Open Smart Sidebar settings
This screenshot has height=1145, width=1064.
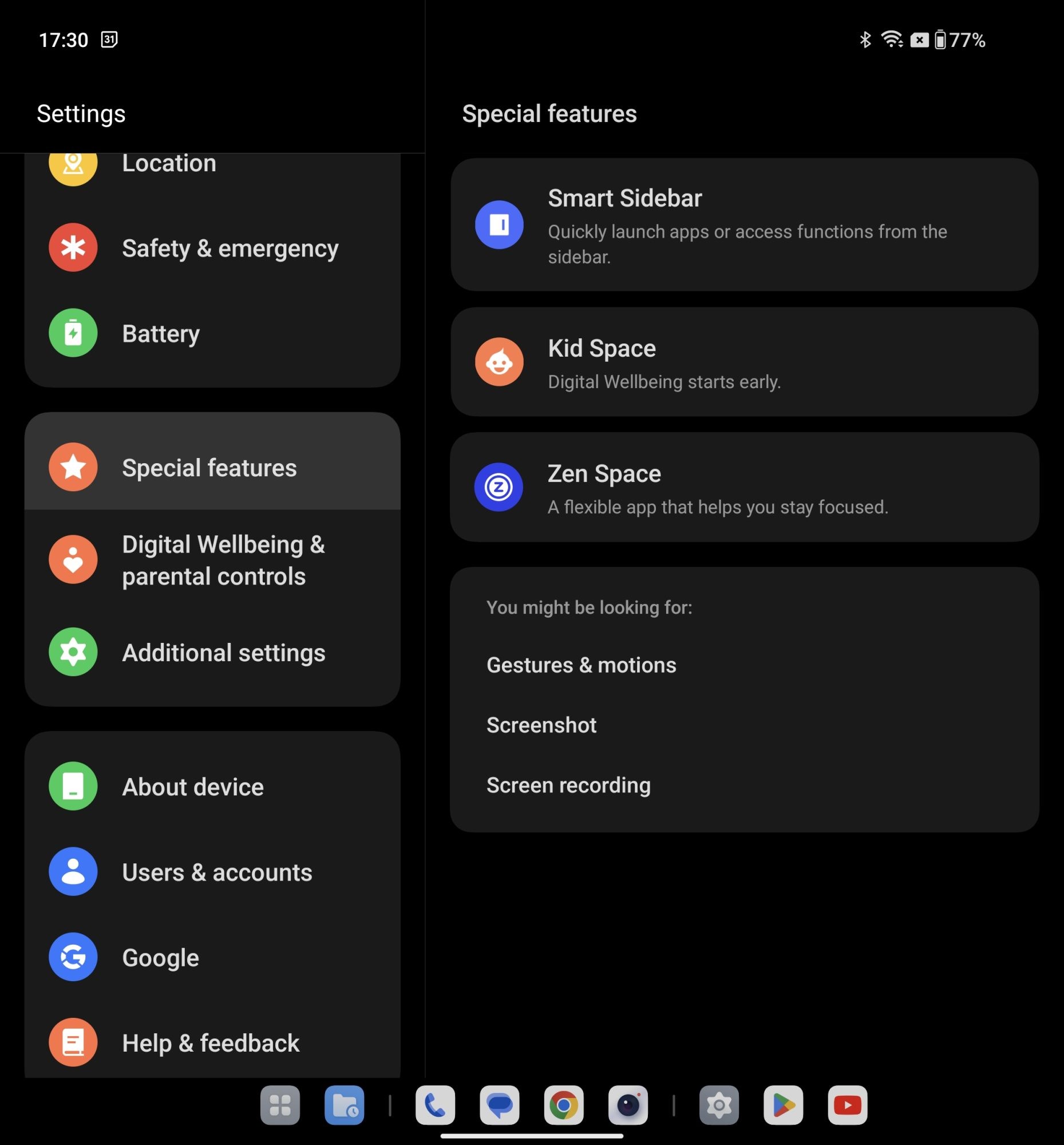(744, 224)
